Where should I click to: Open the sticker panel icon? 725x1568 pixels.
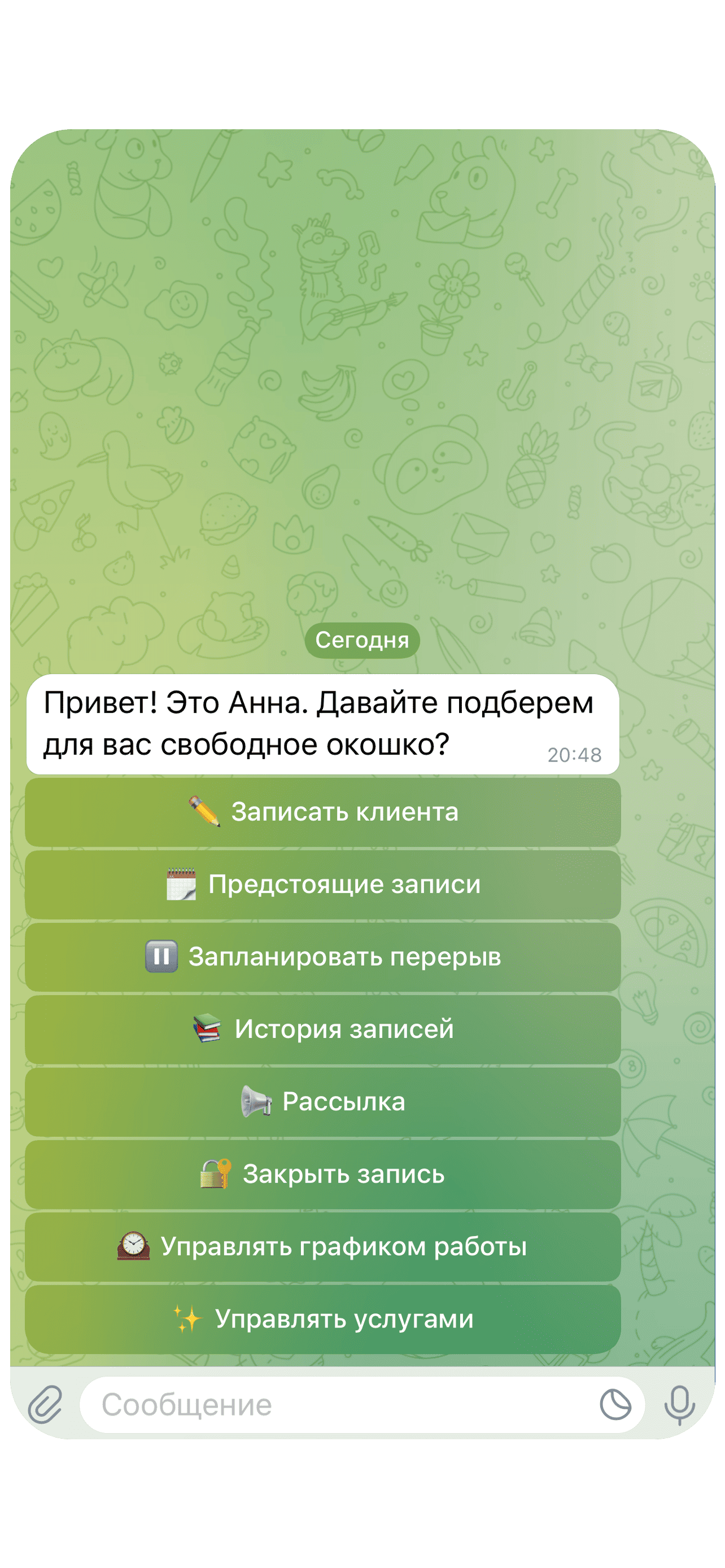[x=615, y=1405]
